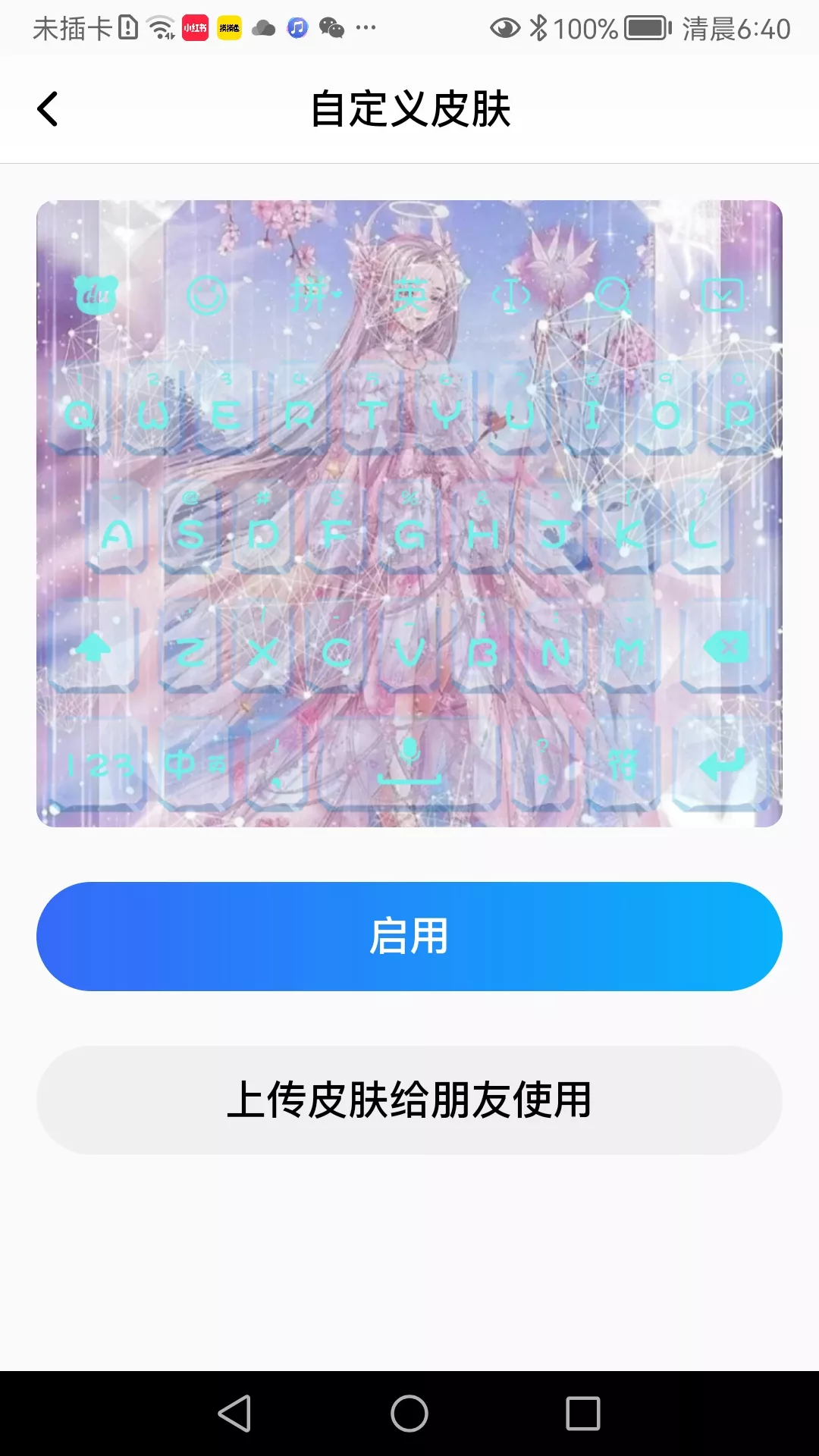The image size is (819, 1456).
Task: Open the system recent apps button
Action: pos(582,1414)
